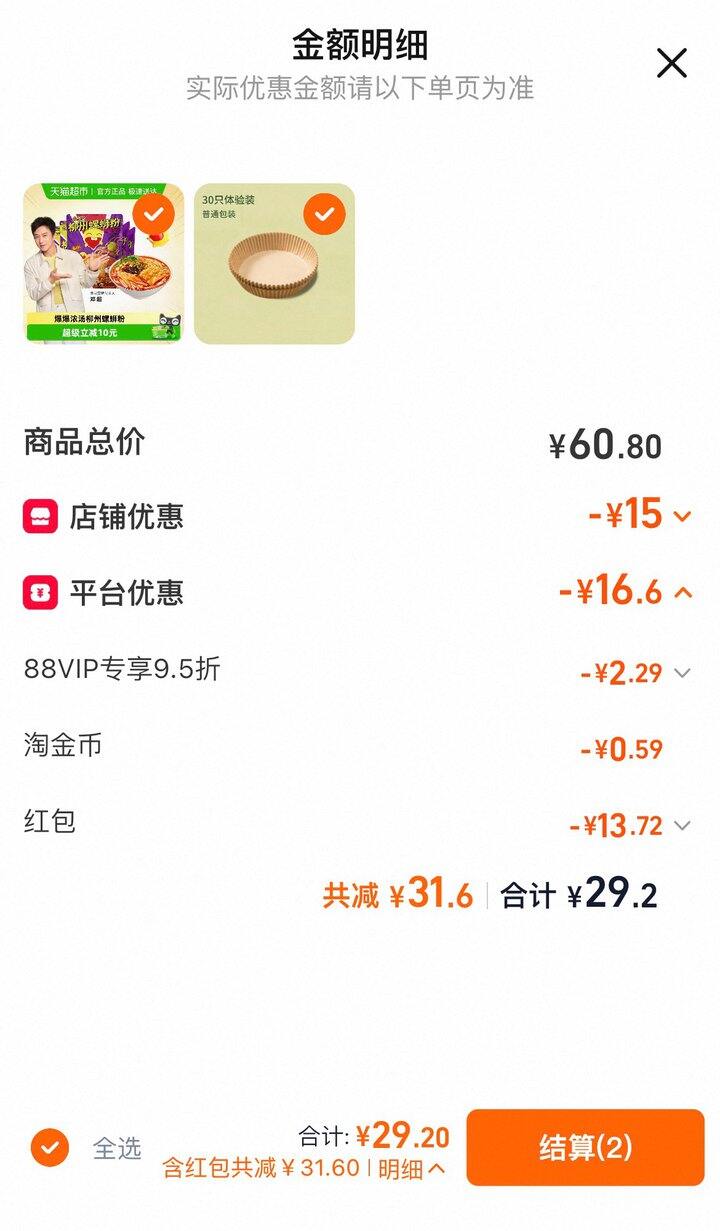Close the 金额明细 panel
Image resolution: width=720 pixels, height=1231 pixels.
(671, 63)
